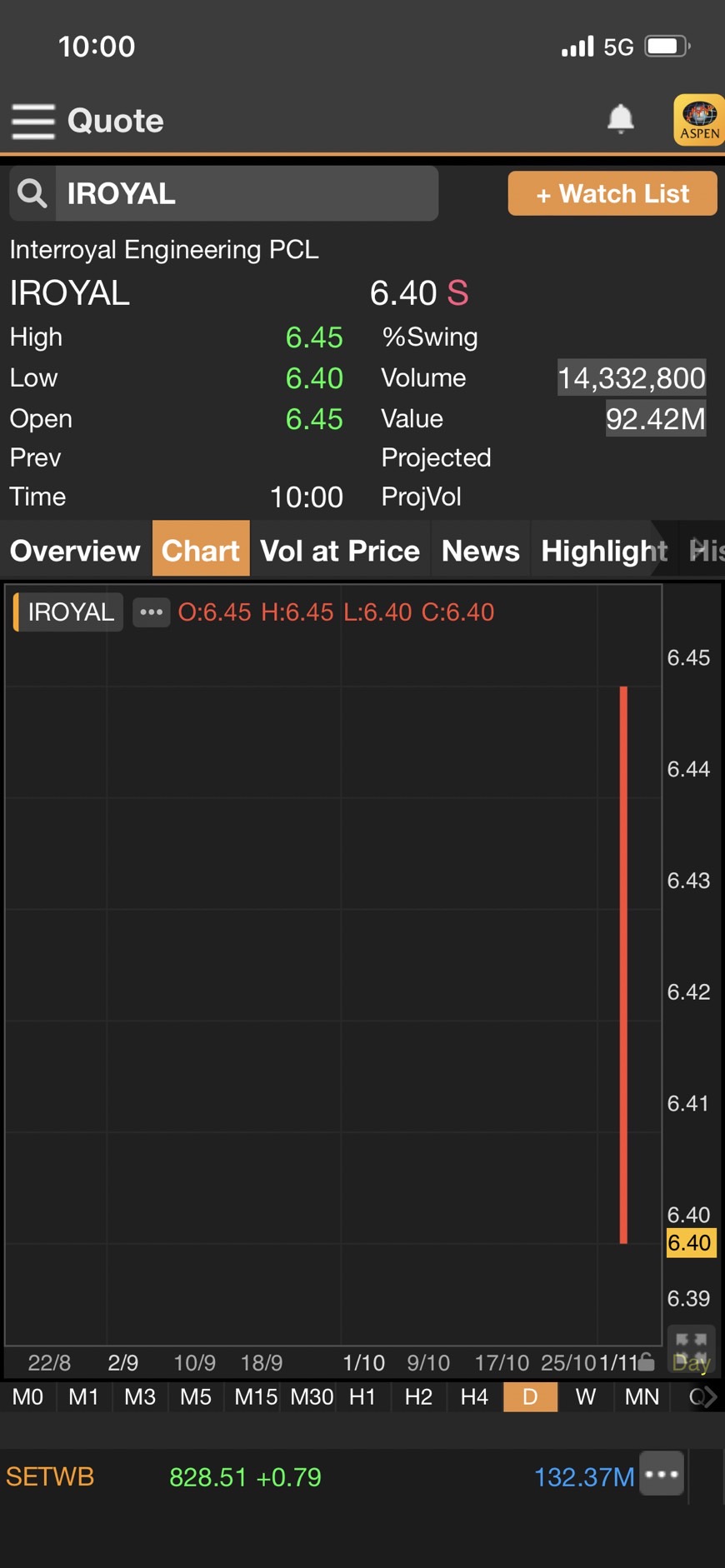Select the M30 timeframe
Screen dimensions: 725x1568
click(312, 1397)
